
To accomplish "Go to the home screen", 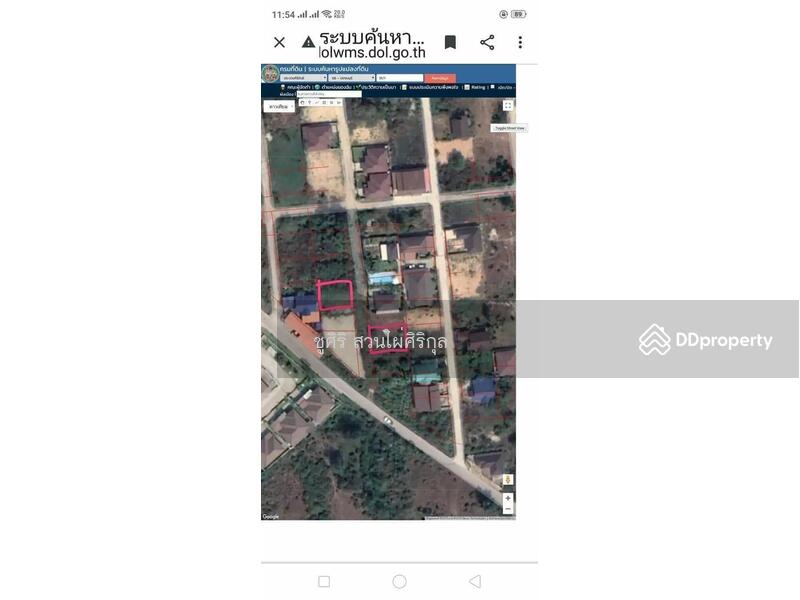I will [399, 581].
